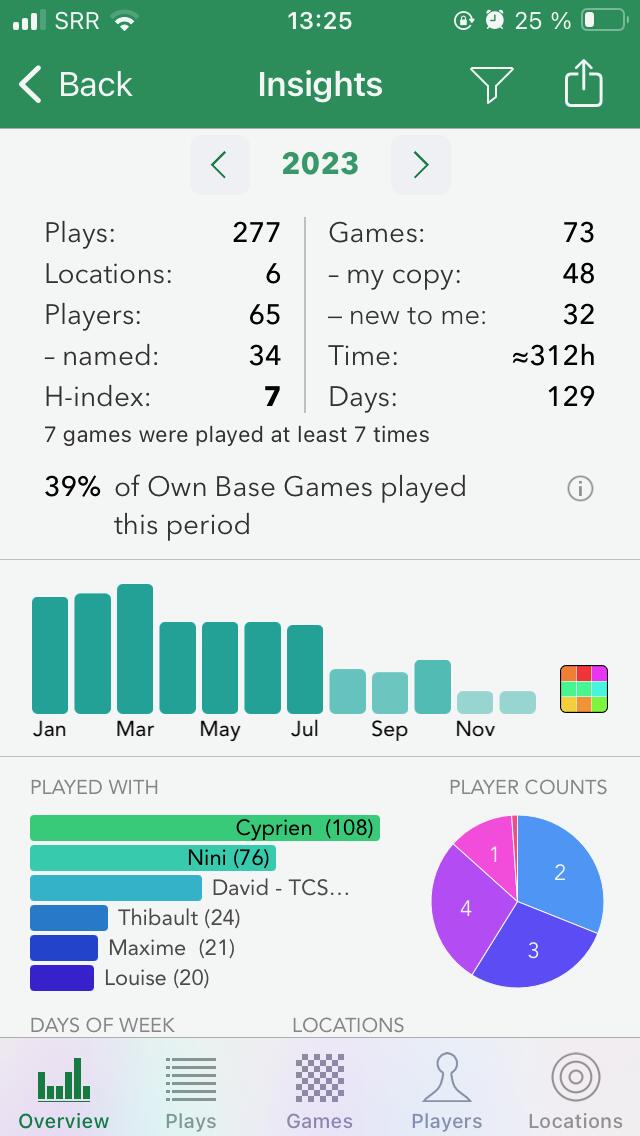Go to the previous year
This screenshot has width=640, height=1136.
220,164
